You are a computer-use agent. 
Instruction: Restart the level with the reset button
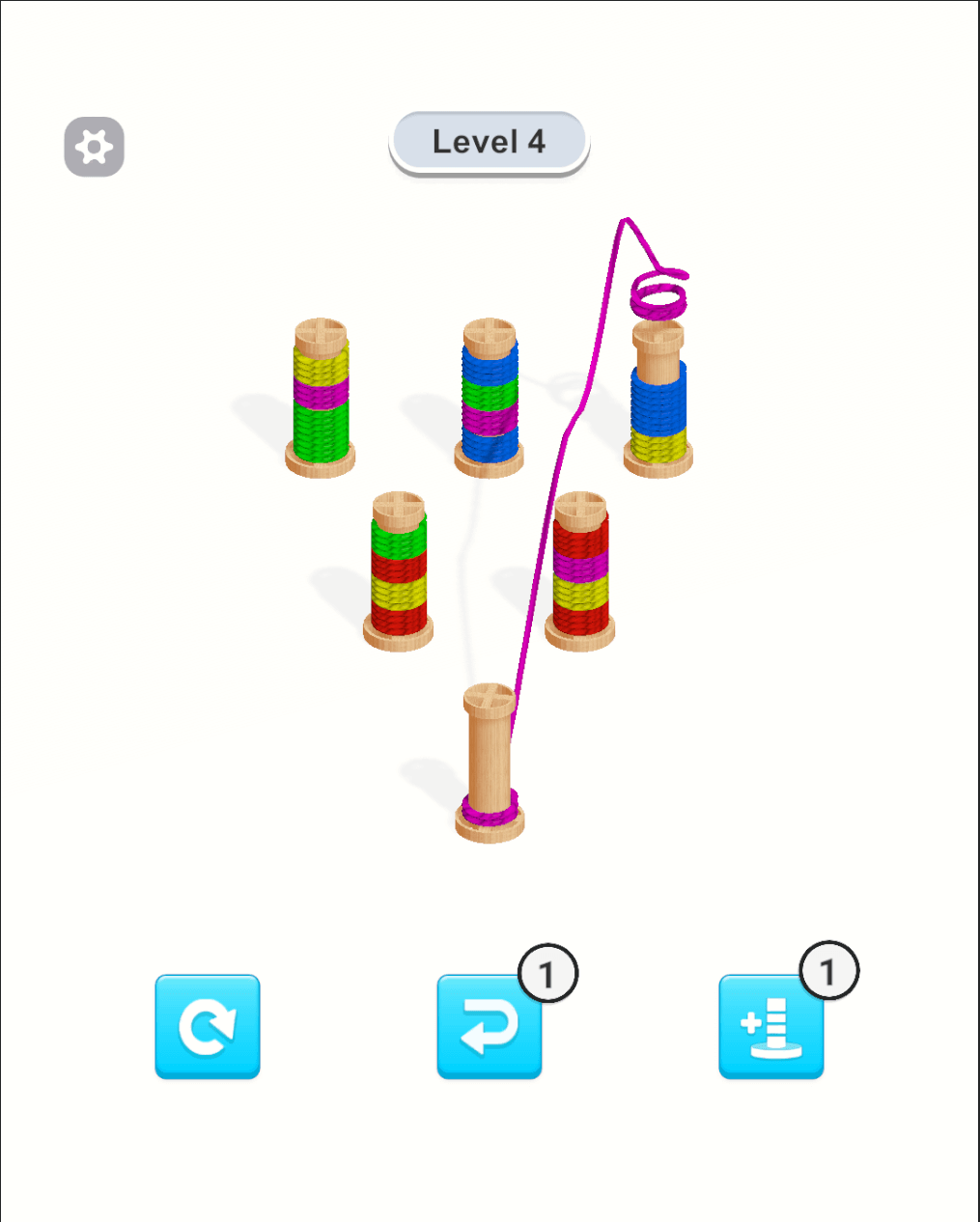click(x=208, y=1026)
